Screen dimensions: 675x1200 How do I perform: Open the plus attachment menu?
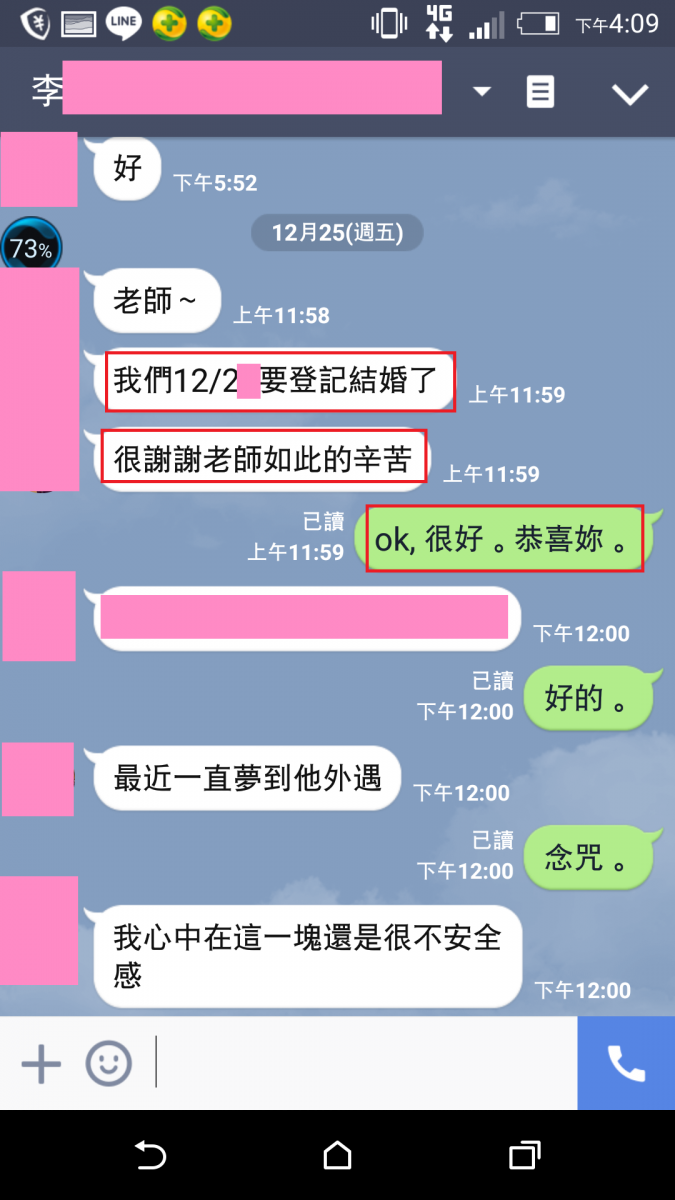coord(41,1062)
